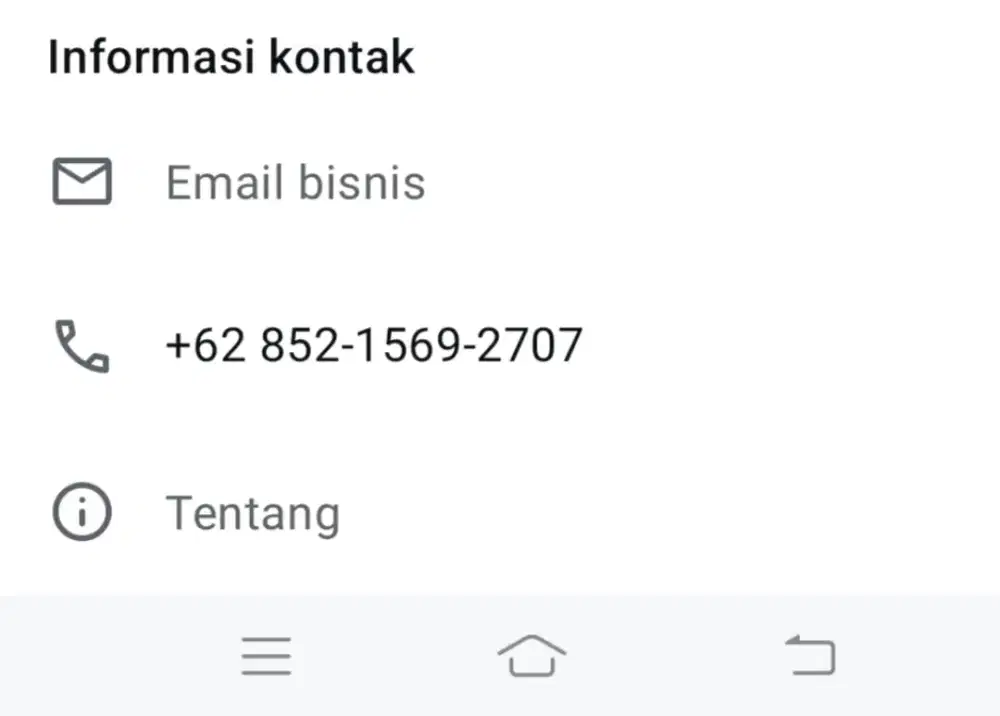Screen dimensions: 1000x716
Task: Tap the system back button
Action: (x=810, y=657)
